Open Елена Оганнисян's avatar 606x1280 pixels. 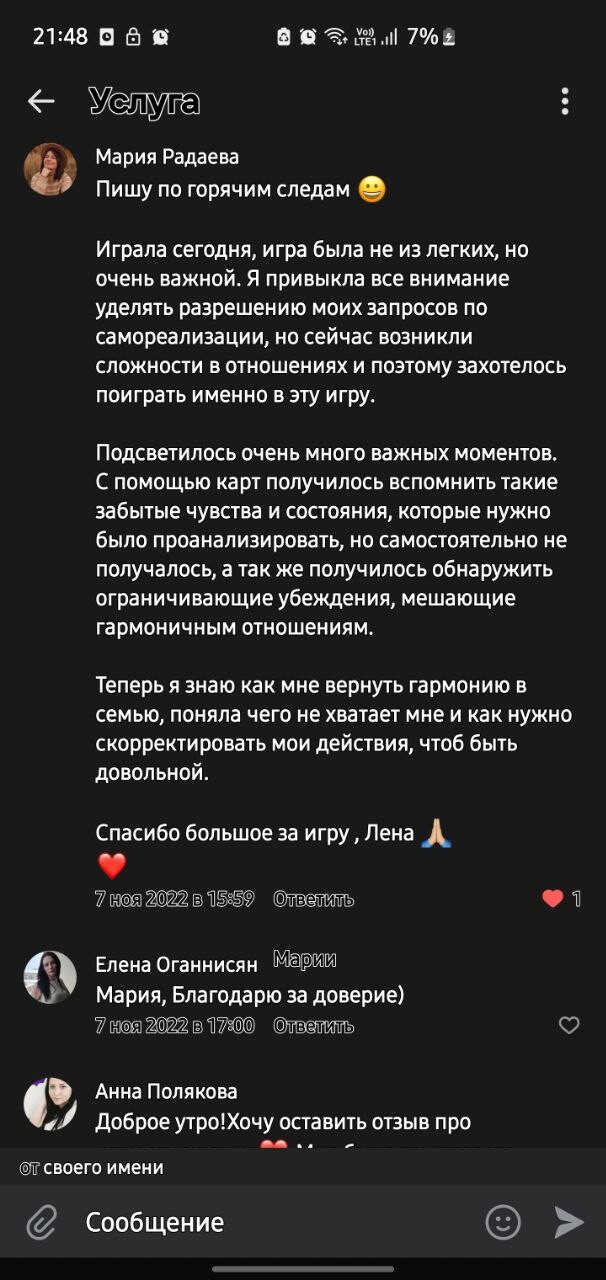(x=50, y=977)
